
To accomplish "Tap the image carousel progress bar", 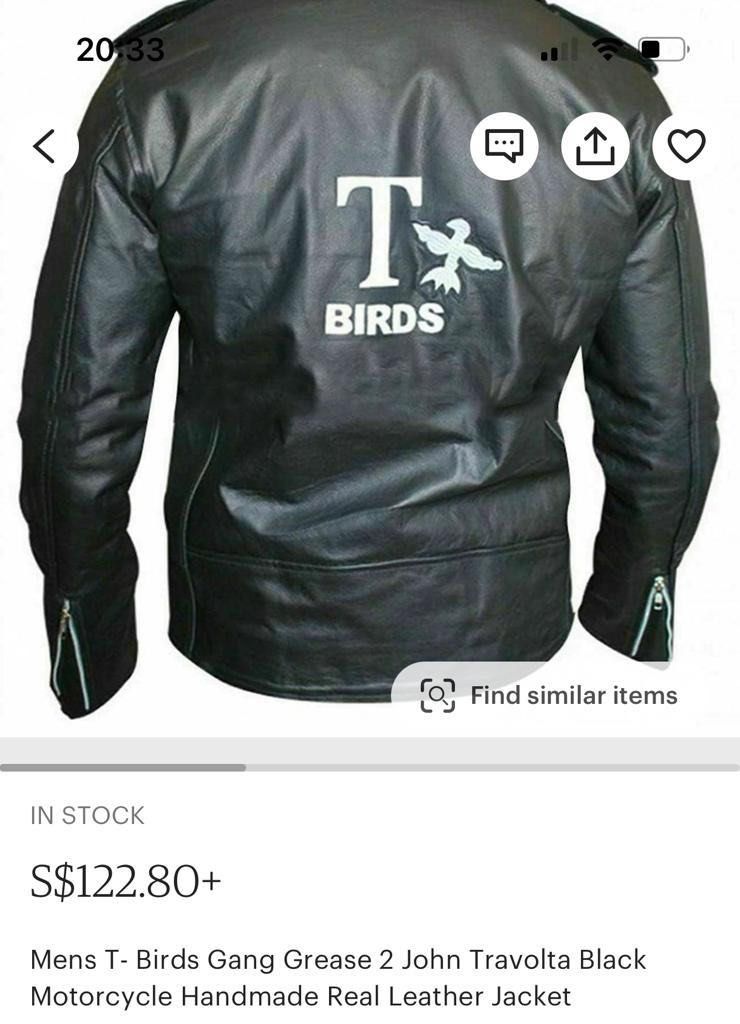I will (x=130, y=769).
